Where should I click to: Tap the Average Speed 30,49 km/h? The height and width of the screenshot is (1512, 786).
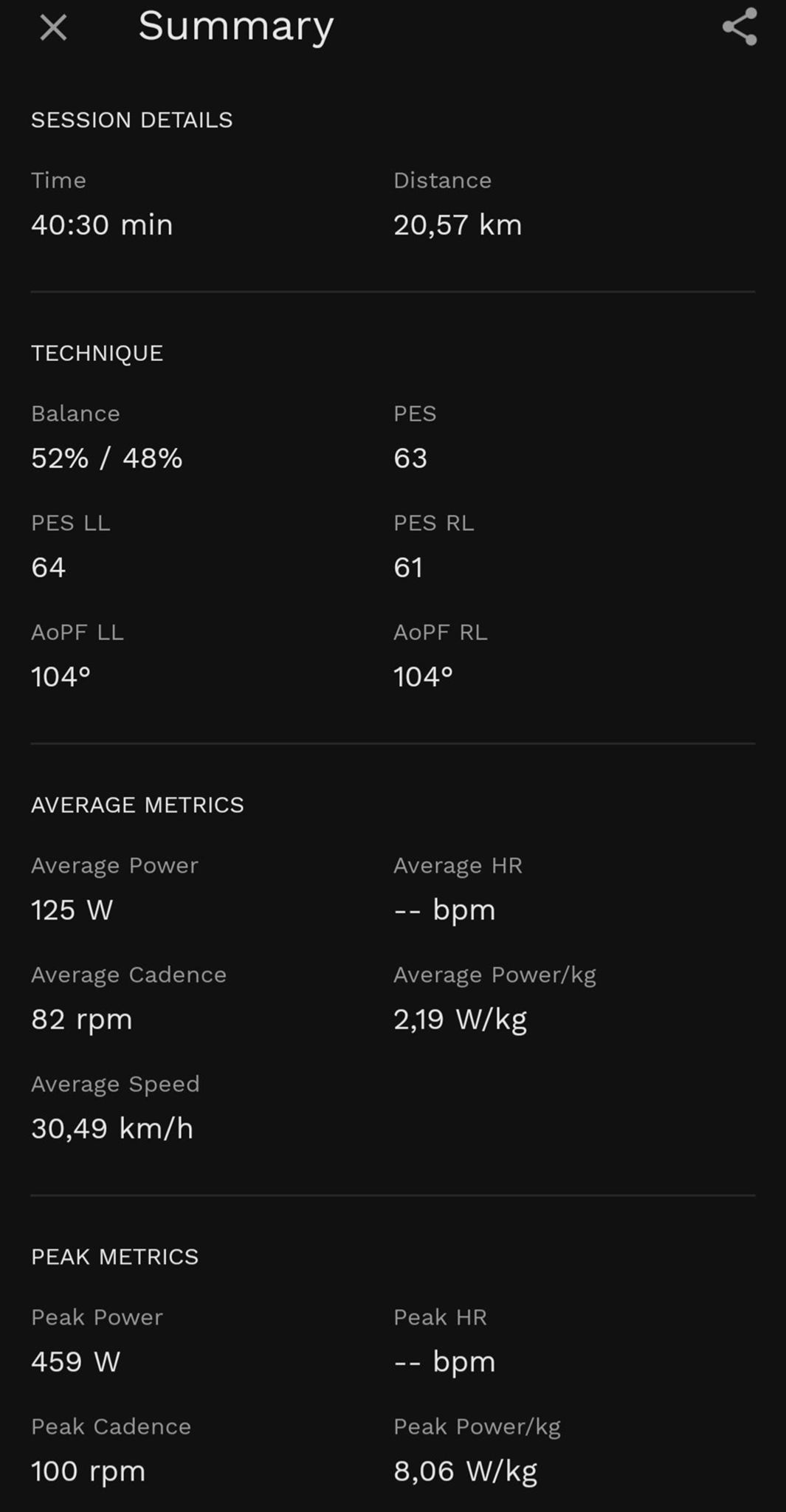[x=111, y=1128]
